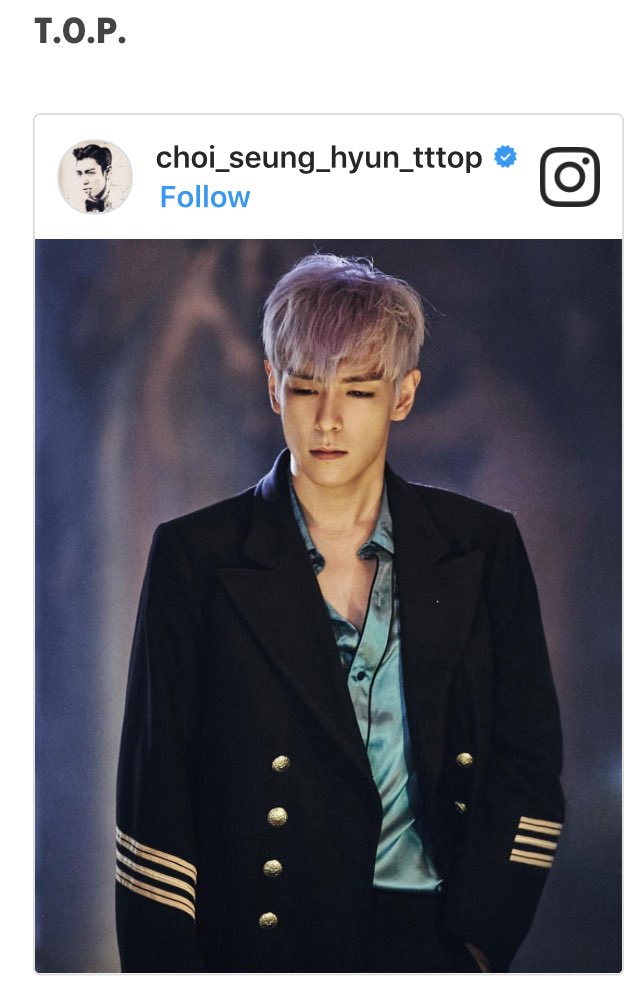The height and width of the screenshot is (982, 639).
Task: Follow choi_seung_hyun_tttop on Instagram
Action: [205, 197]
